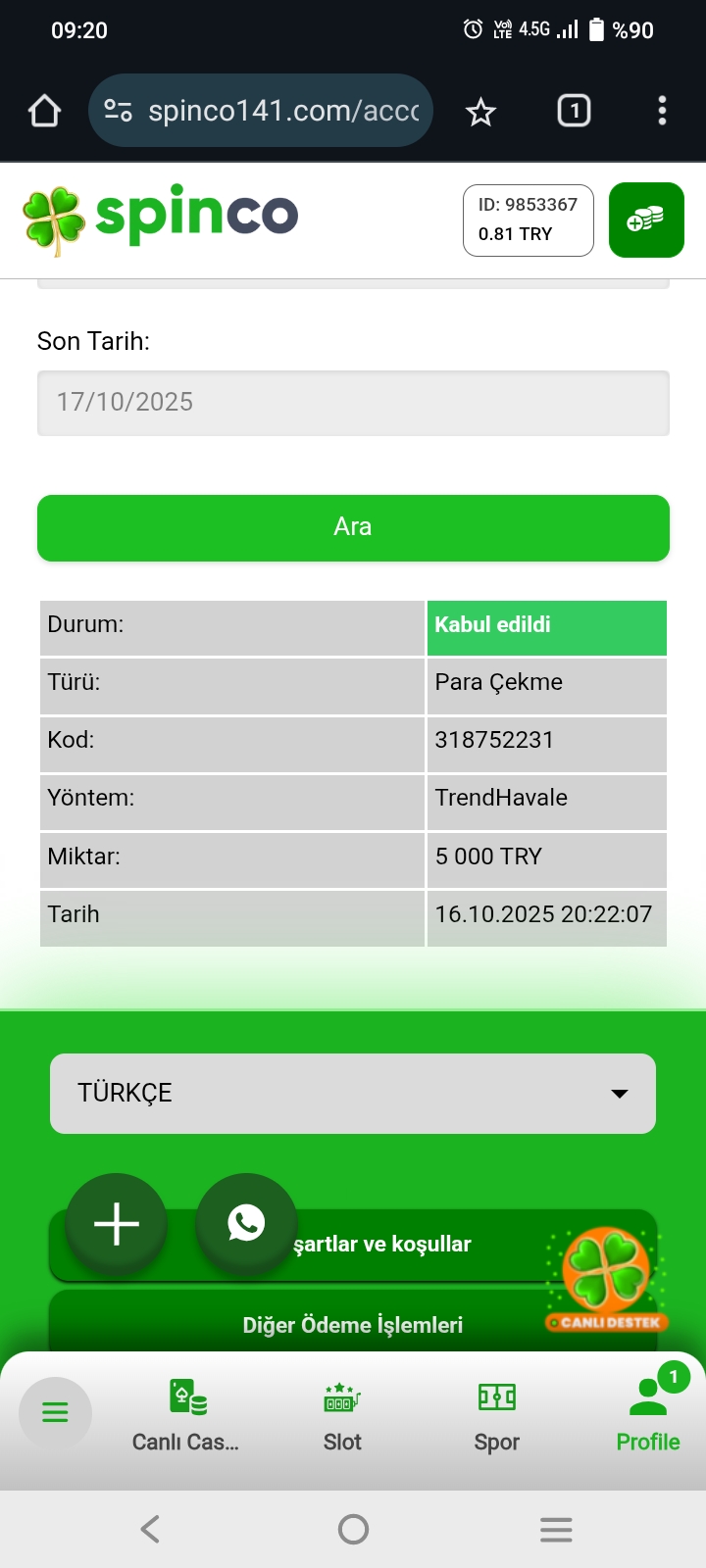
Task: Switch browser tab using tab counter
Action: click(x=574, y=111)
